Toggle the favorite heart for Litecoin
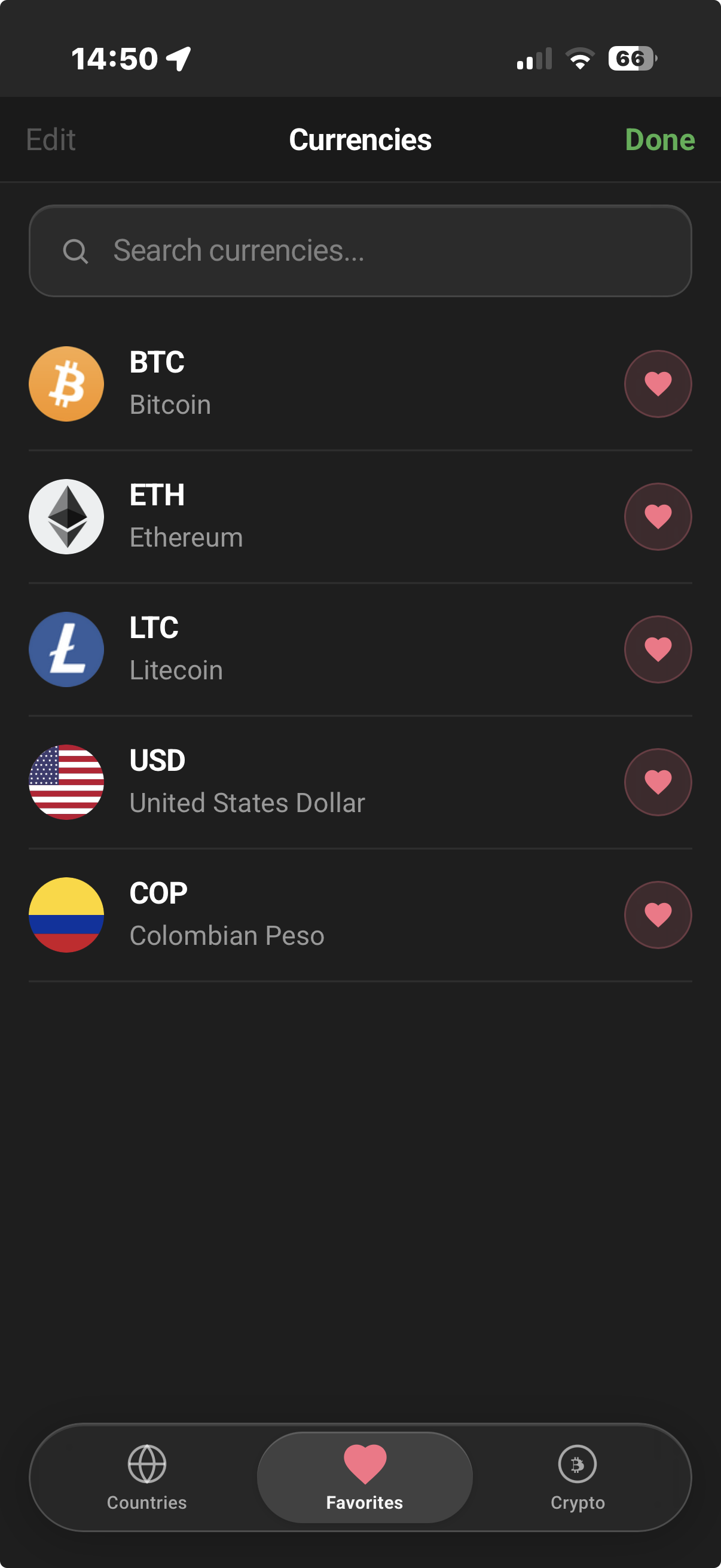Image resolution: width=721 pixels, height=1568 pixels. pos(658,649)
